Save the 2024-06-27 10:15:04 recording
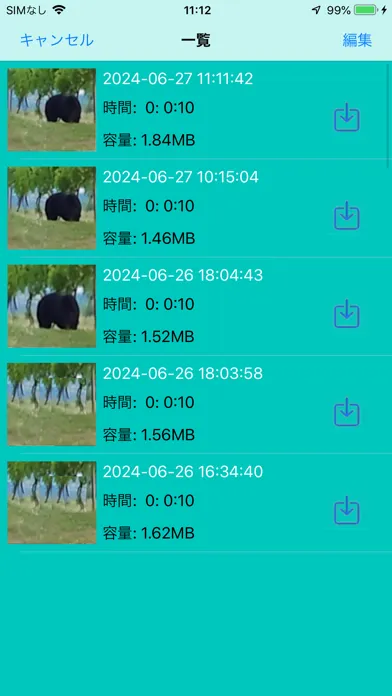This screenshot has height=696, width=392. click(347, 216)
